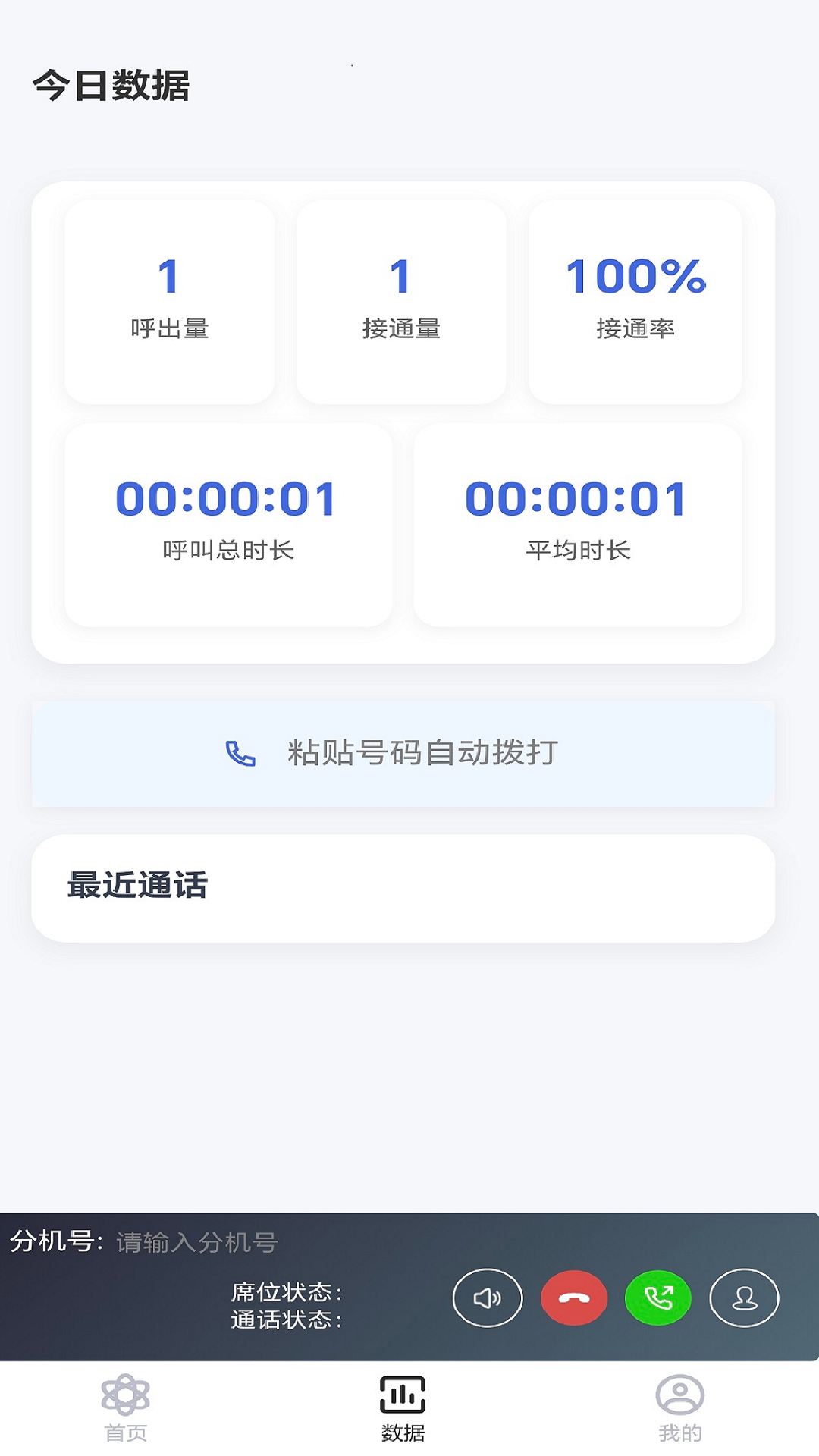This screenshot has height=1456, width=819.
Task: Tap the green call icon
Action: [x=657, y=1298]
